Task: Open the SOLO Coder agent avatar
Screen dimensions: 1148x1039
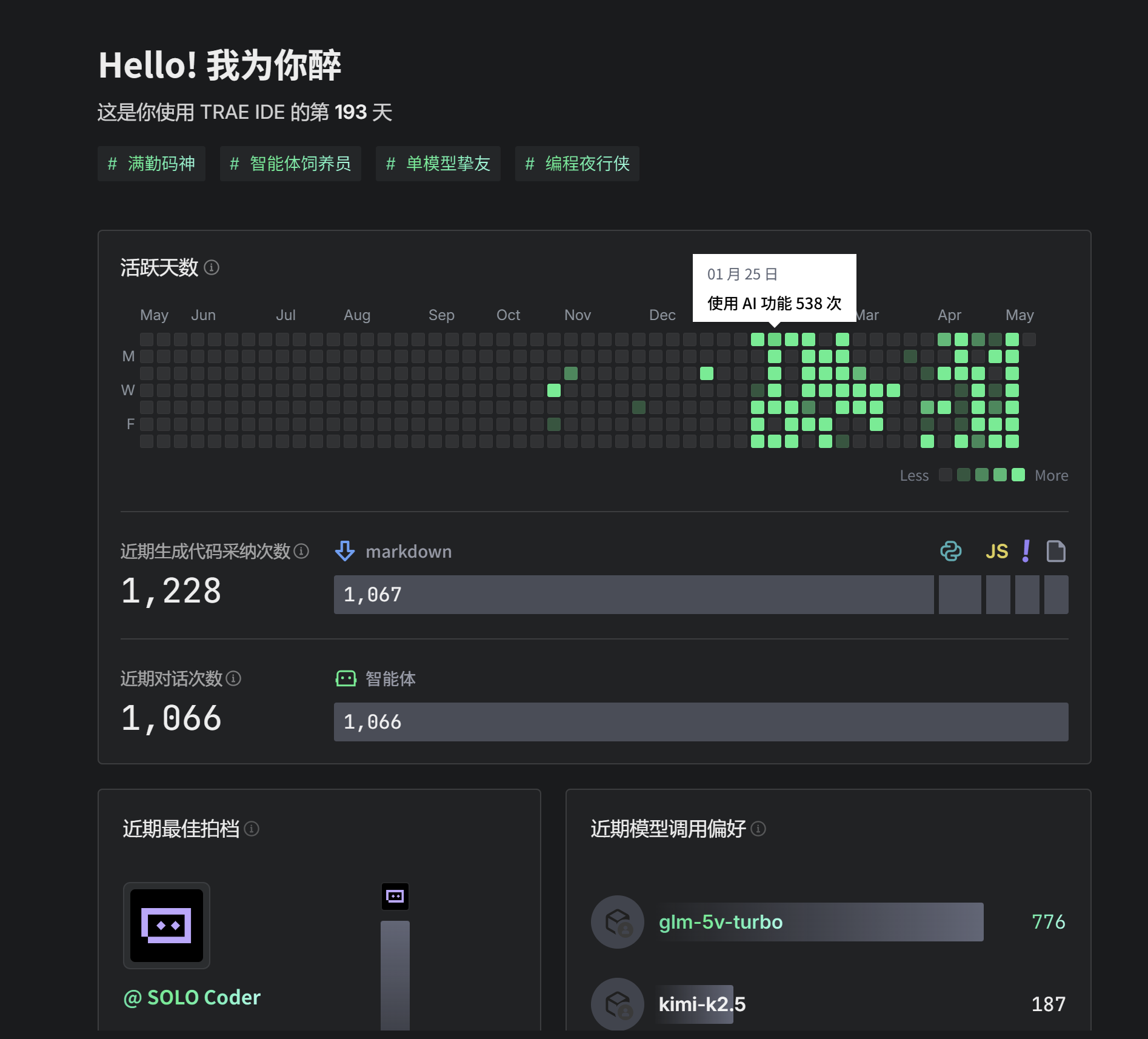Action: [167, 926]
